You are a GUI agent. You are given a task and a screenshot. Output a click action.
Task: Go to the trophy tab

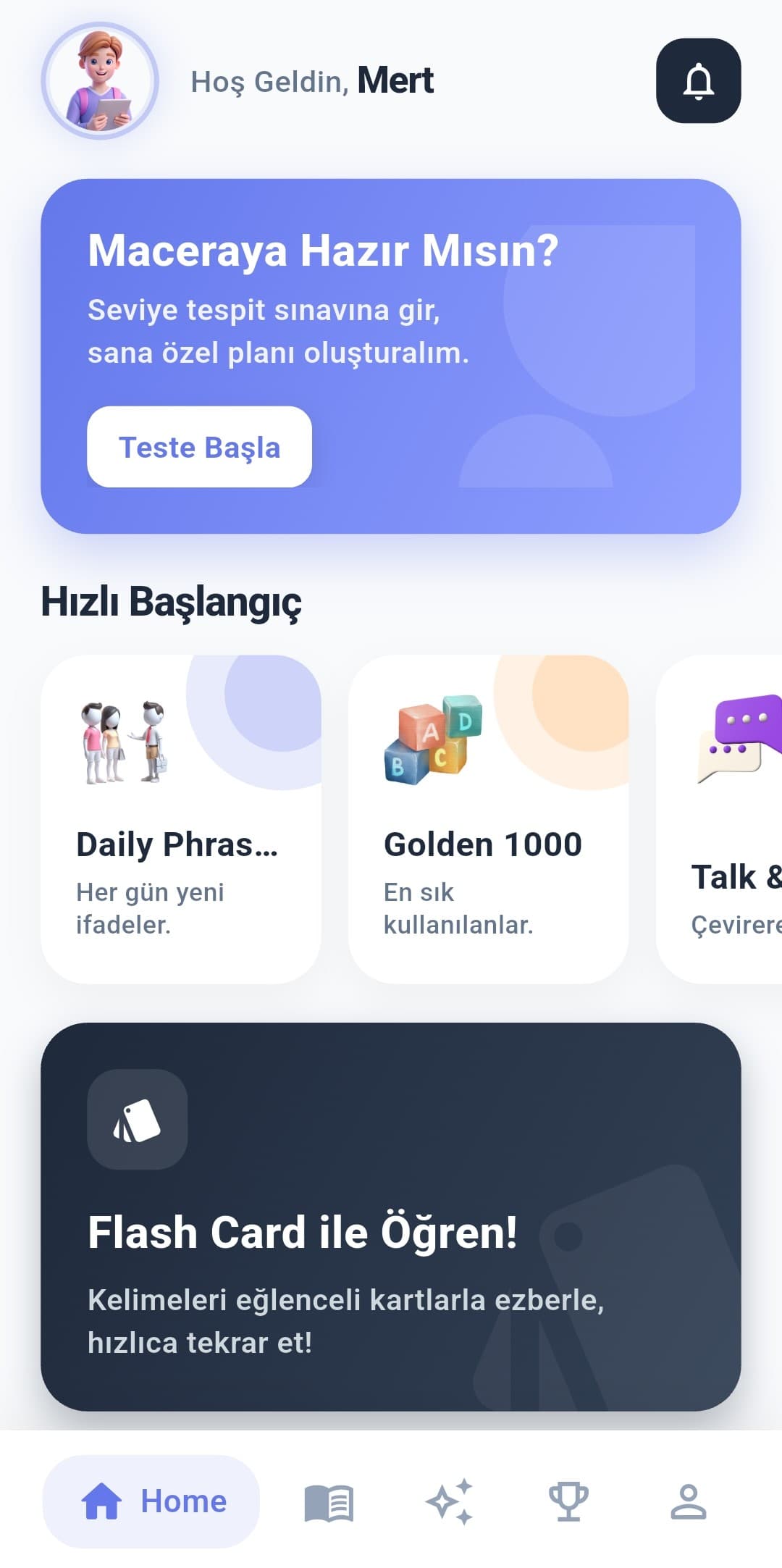(568, 1502)
